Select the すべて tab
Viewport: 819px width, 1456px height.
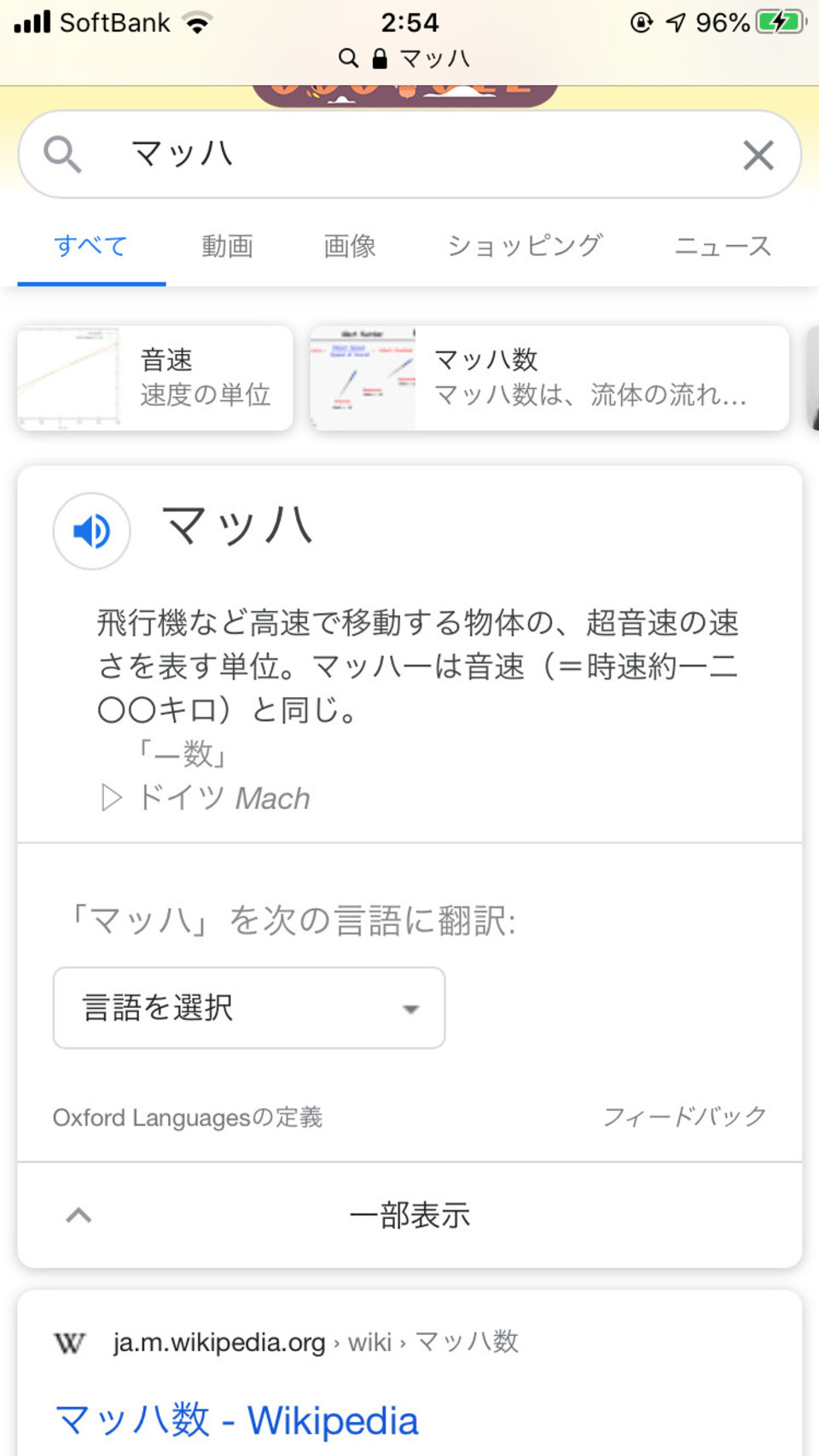90,246
